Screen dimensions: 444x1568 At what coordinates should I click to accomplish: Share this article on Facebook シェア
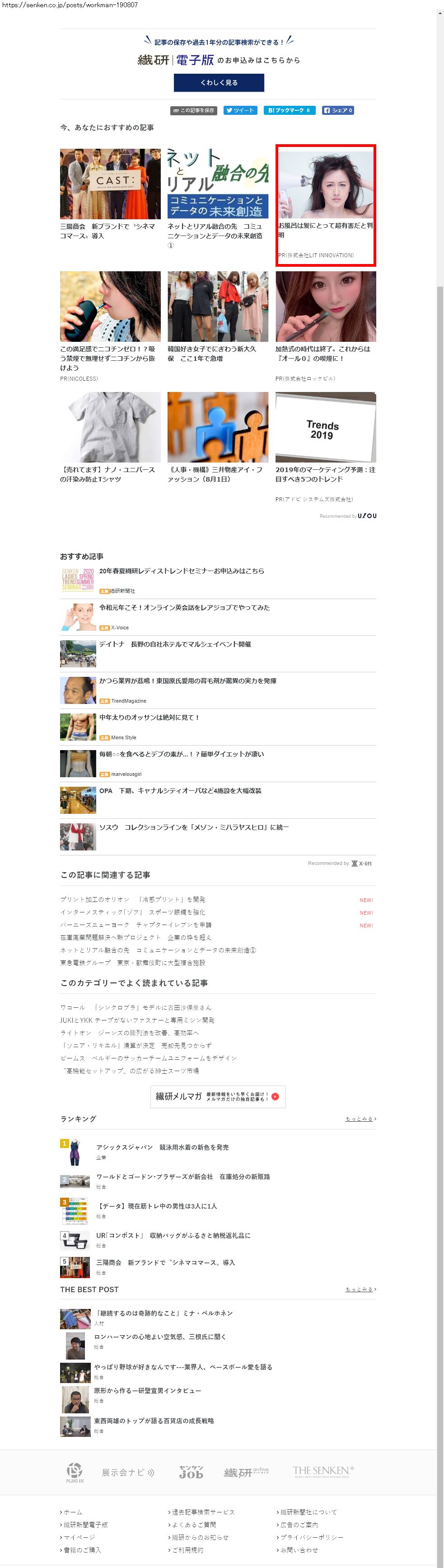coord(337,110)
